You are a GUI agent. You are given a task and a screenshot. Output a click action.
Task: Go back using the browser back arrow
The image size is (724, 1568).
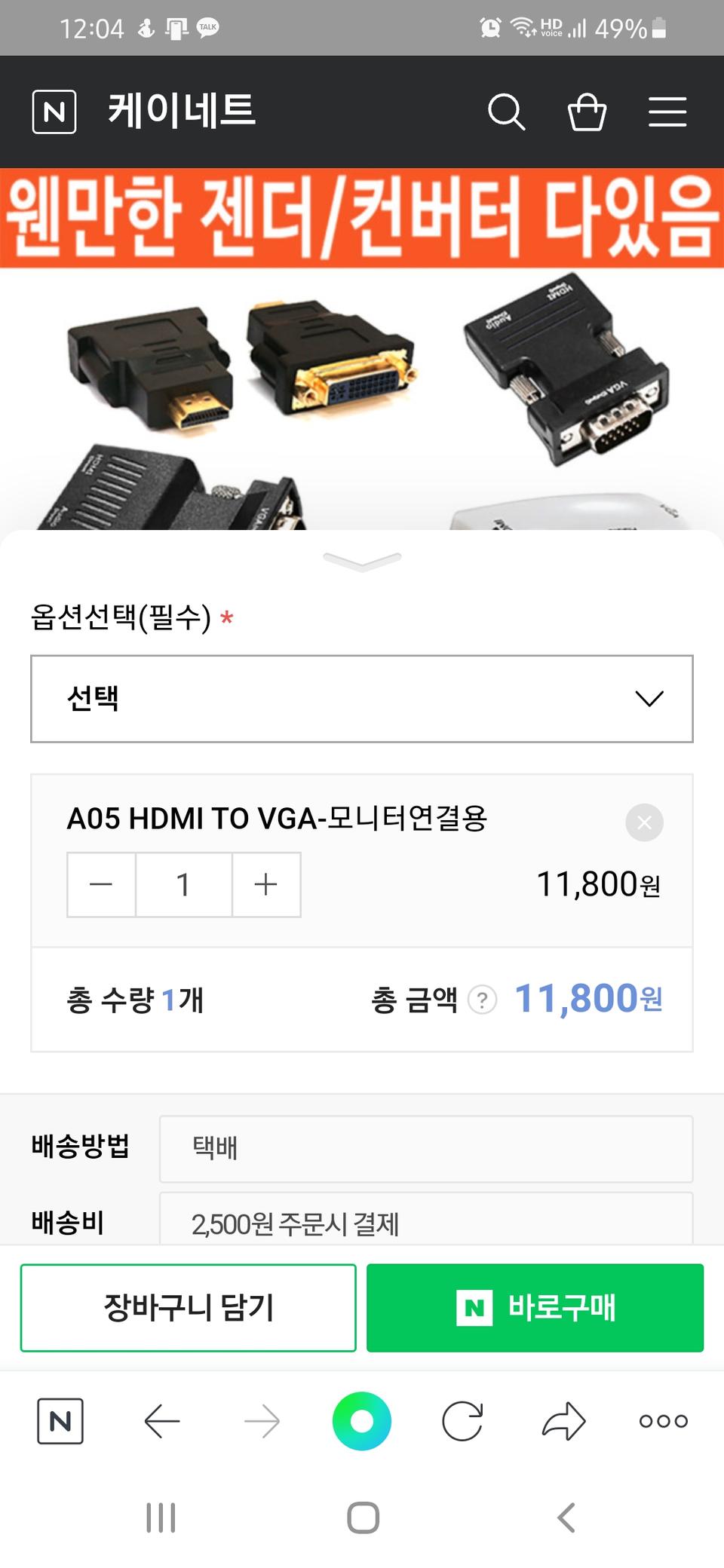pos(161,1420)
